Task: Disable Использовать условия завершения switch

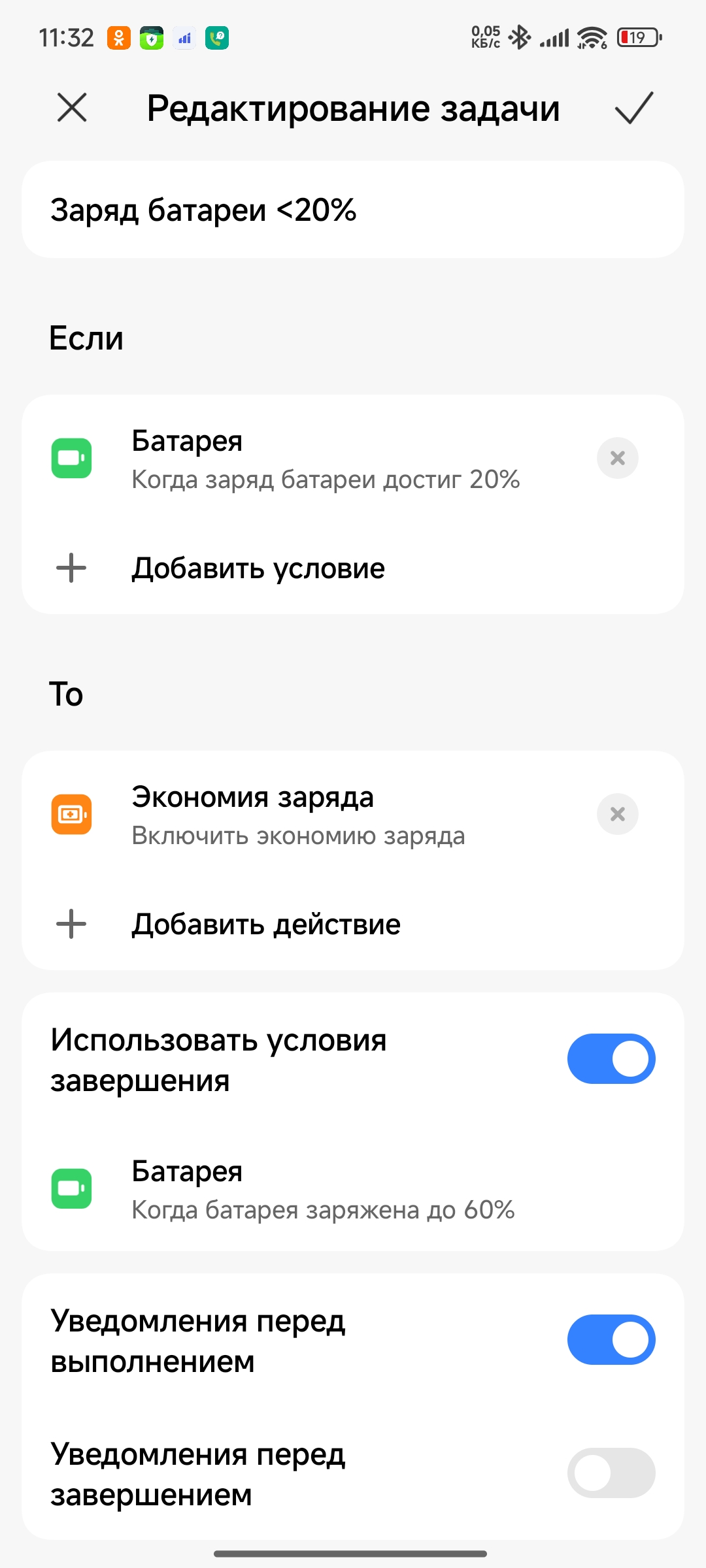Action: [611, 1059]
